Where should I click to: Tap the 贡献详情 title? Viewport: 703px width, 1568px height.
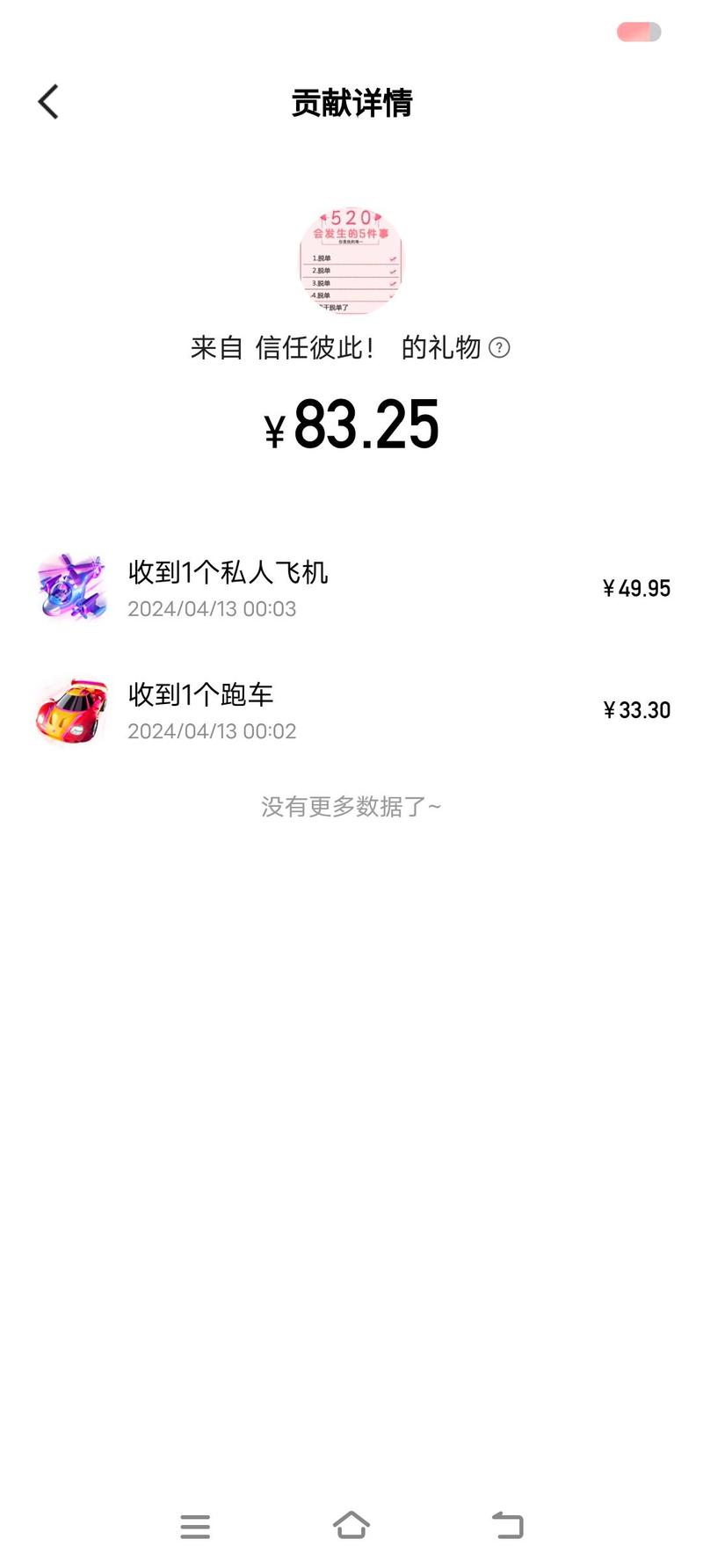tap(351, 103)
